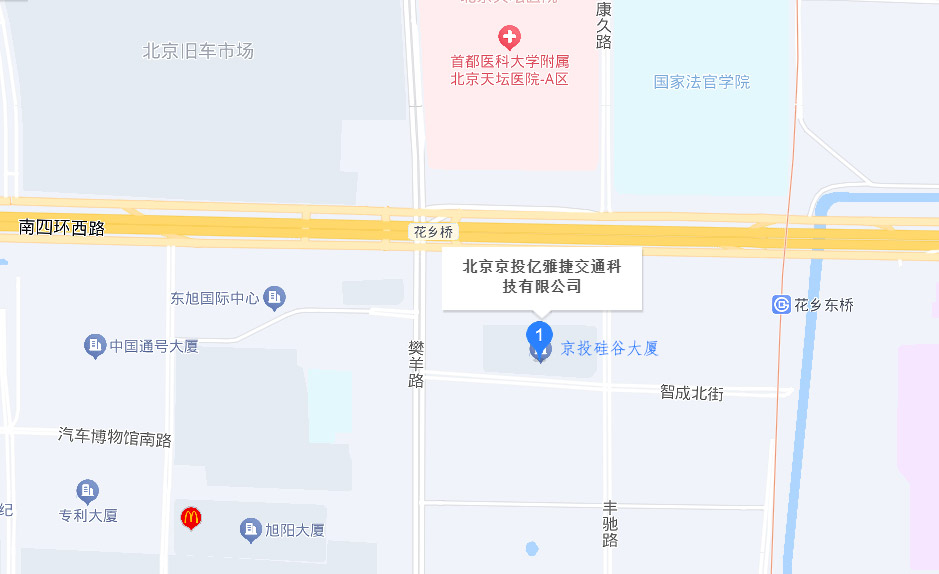Tap the McDonald's map marker
This screenshot has height=574, width=939.
pos(190,517)
